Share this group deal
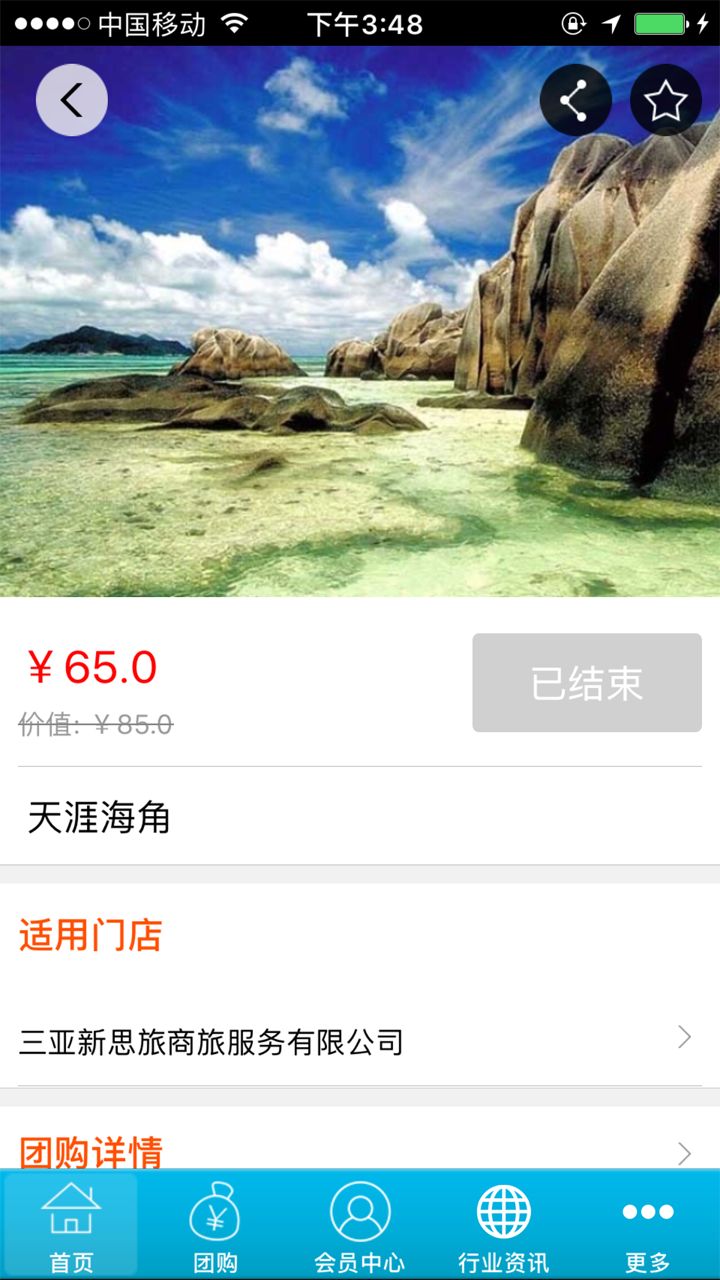 [575, 100]
